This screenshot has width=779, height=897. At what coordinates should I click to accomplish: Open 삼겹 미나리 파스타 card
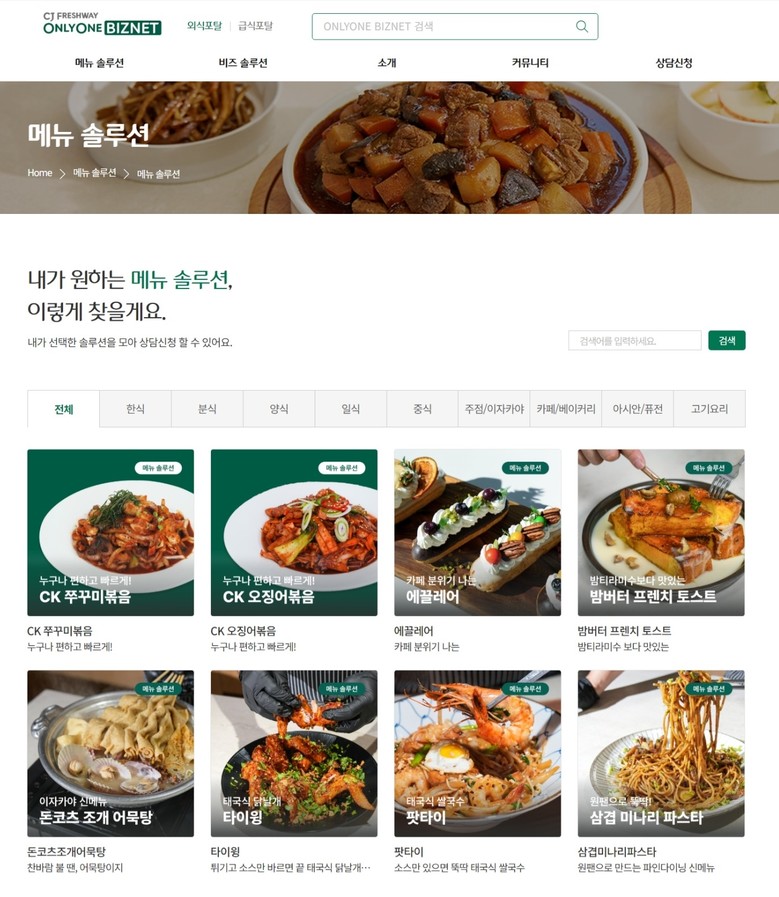click(x=661, y=754)
